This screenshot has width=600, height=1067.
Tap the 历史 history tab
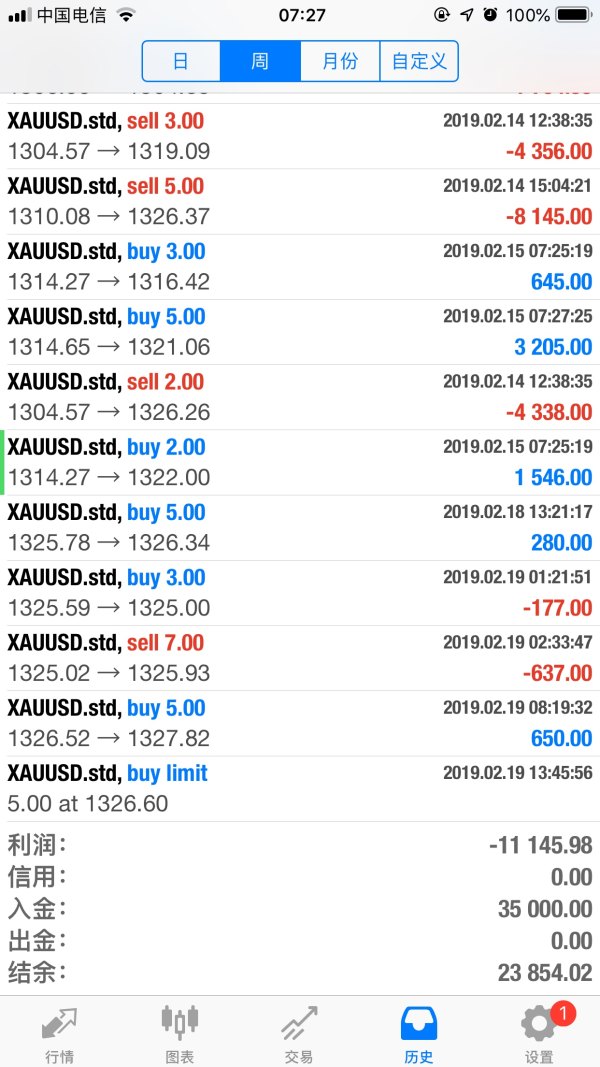click(x=419, y=1032)
